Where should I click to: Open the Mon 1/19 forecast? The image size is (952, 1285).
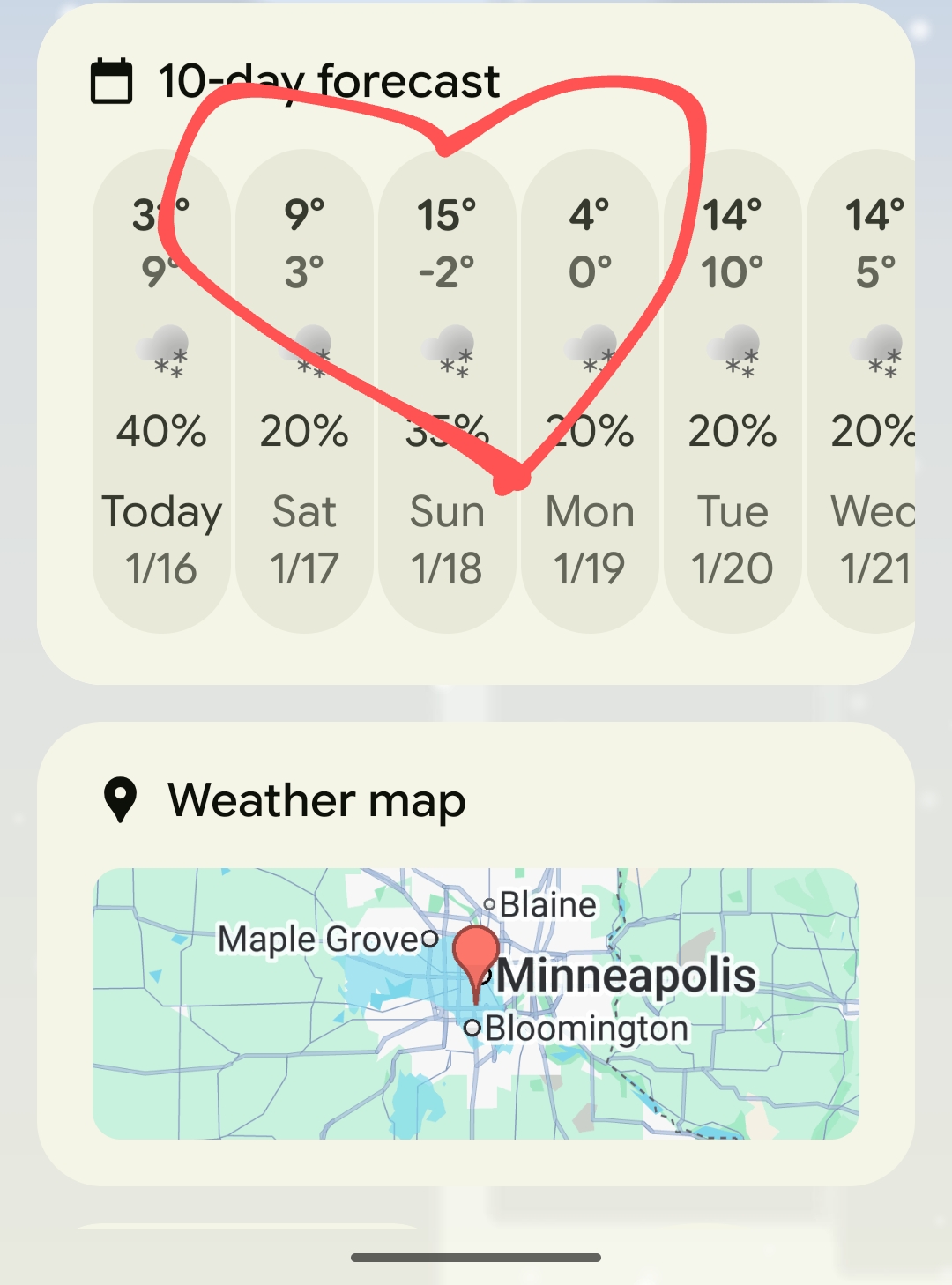tap(590, 392)
